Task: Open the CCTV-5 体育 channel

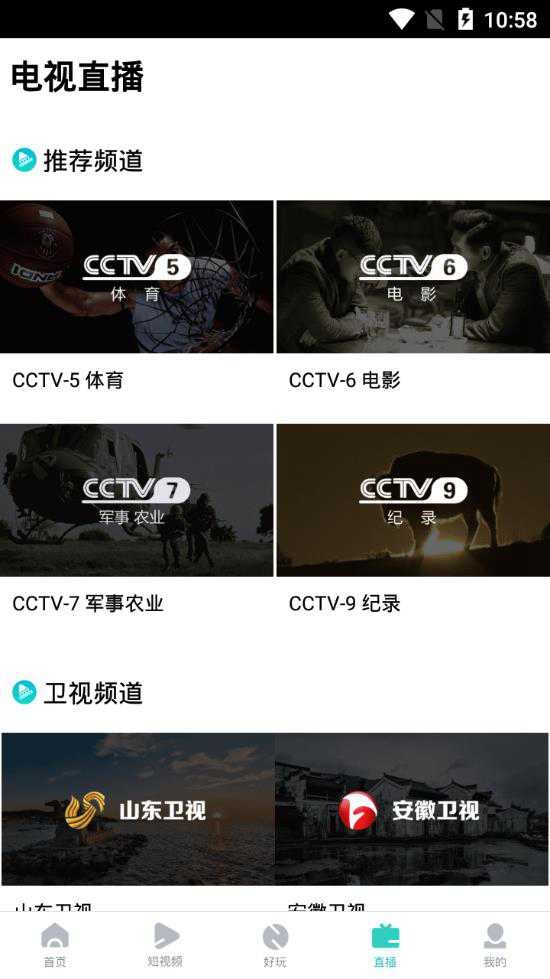Action: [137, 277]
